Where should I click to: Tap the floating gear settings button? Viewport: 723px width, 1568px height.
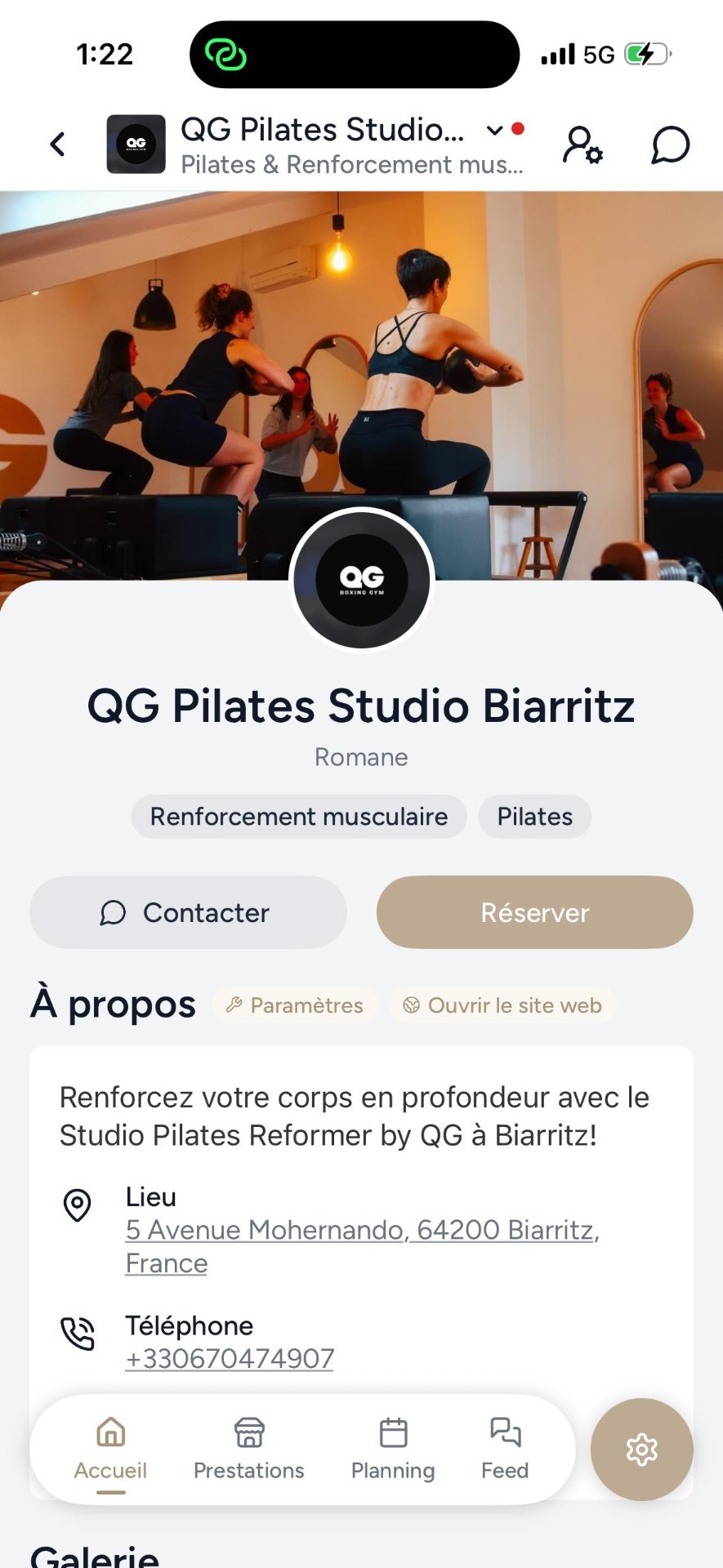(641, 1450)
